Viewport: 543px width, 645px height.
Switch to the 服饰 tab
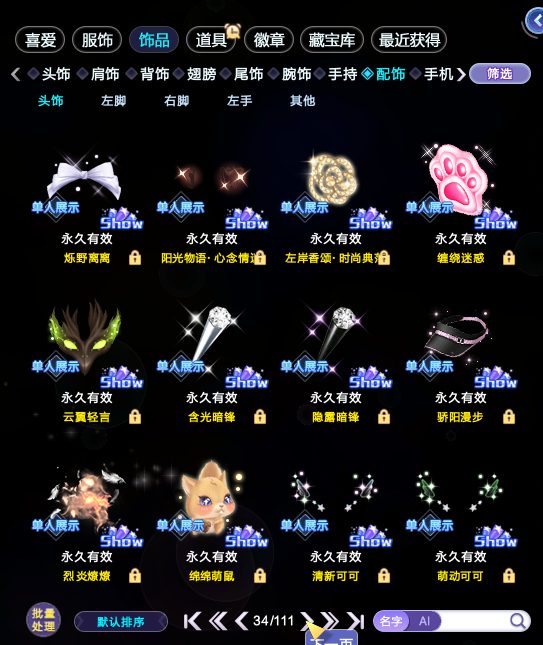pos(97,40)
